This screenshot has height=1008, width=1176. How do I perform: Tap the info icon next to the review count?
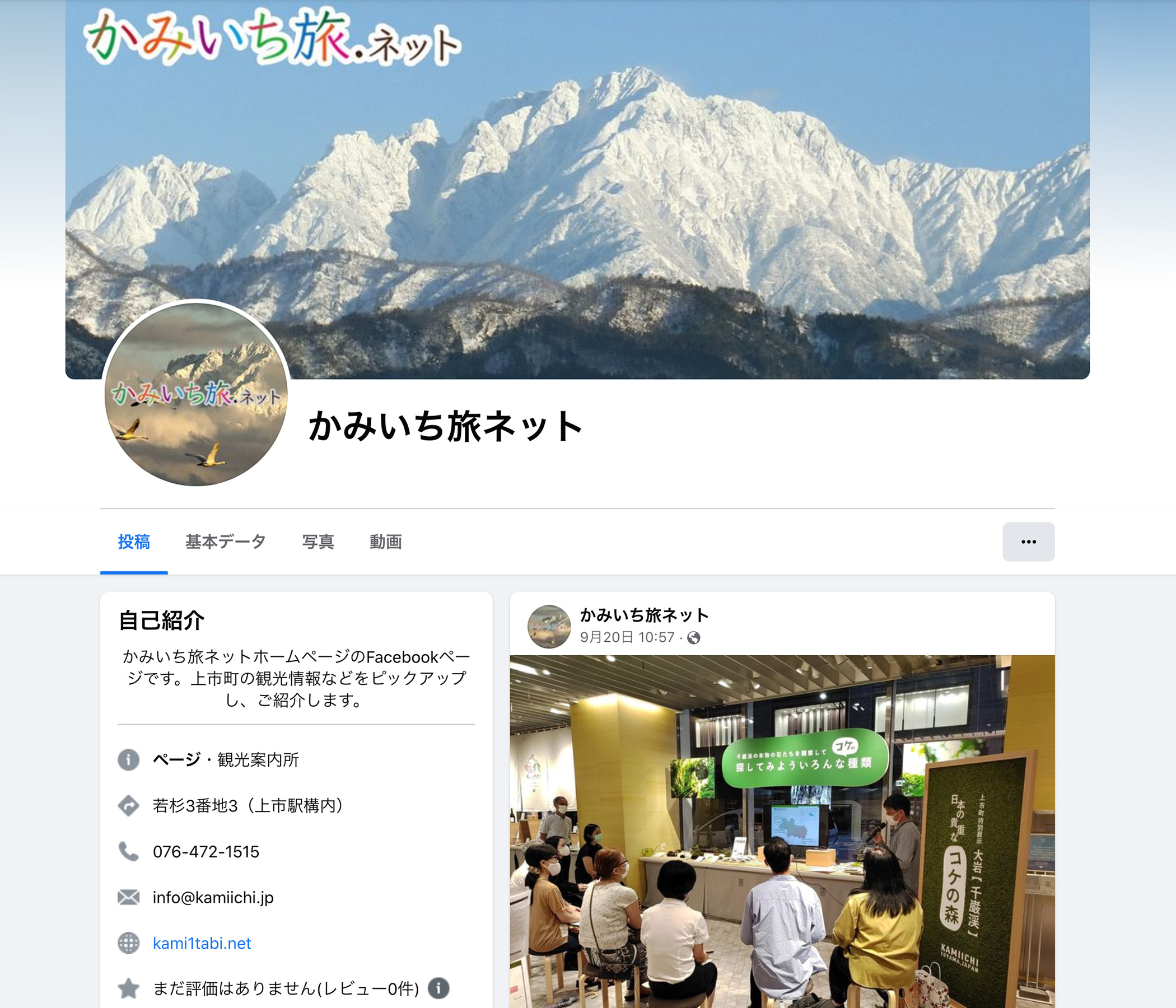(x=438, y=988)
